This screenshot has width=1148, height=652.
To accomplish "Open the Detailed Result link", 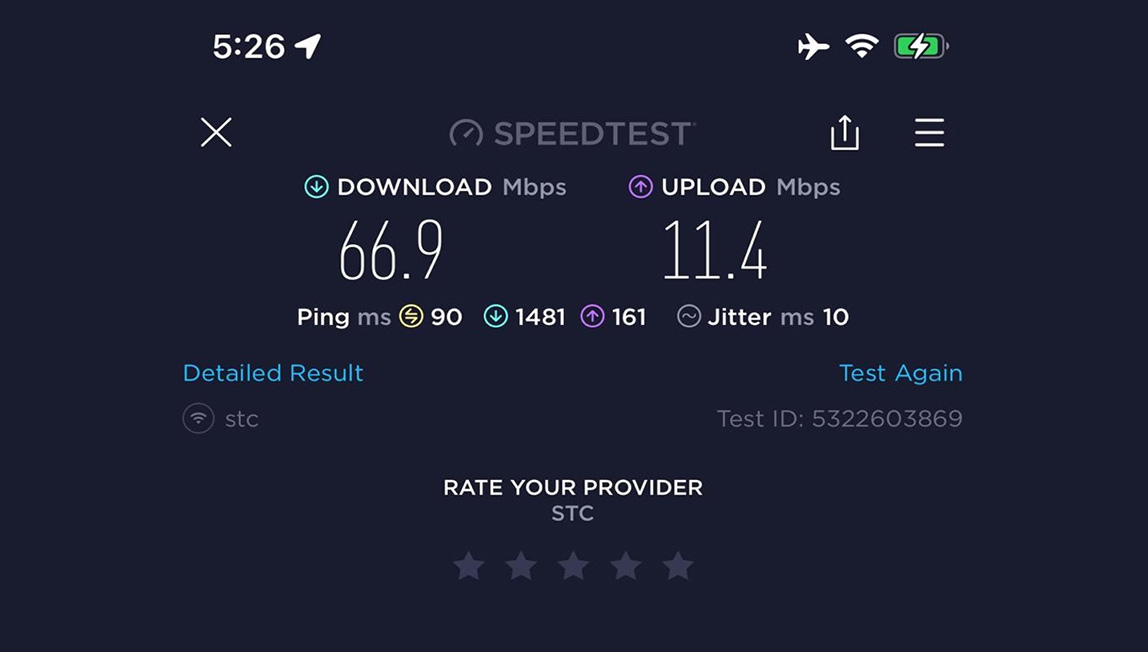I will 273,373.
